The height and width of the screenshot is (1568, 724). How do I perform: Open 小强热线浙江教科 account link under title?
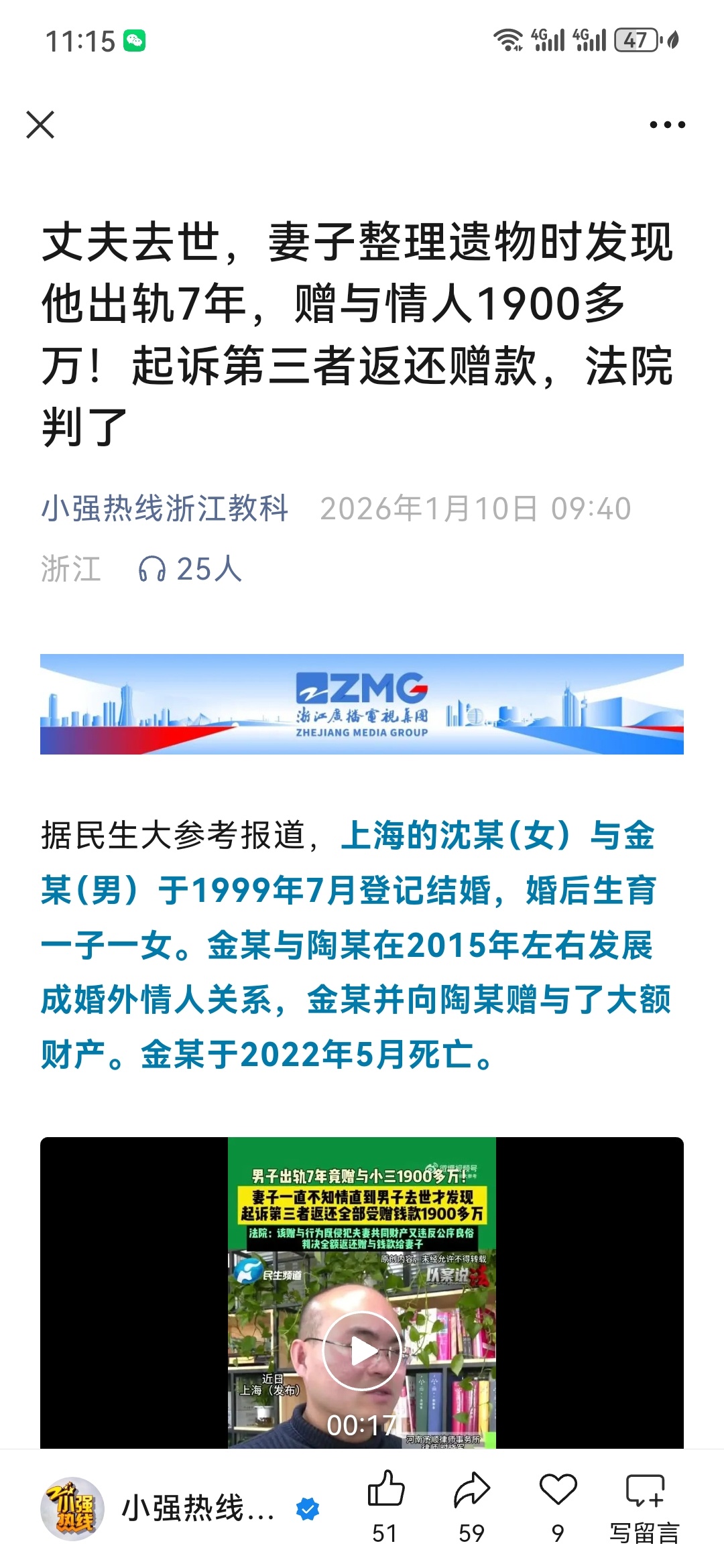click(x=165, y=508)
